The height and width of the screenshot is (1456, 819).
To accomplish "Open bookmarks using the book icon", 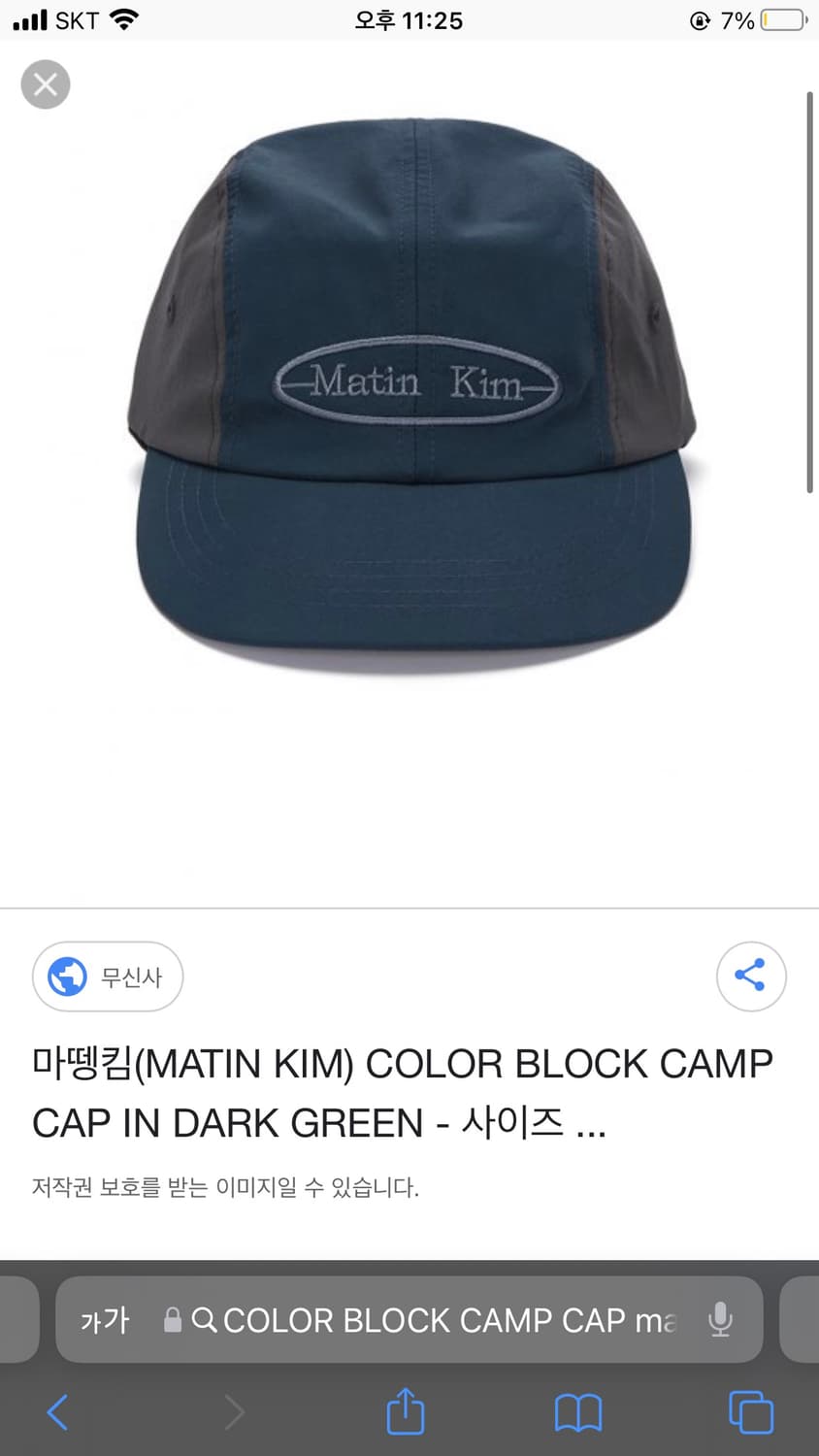I will tap(577, 1413).
